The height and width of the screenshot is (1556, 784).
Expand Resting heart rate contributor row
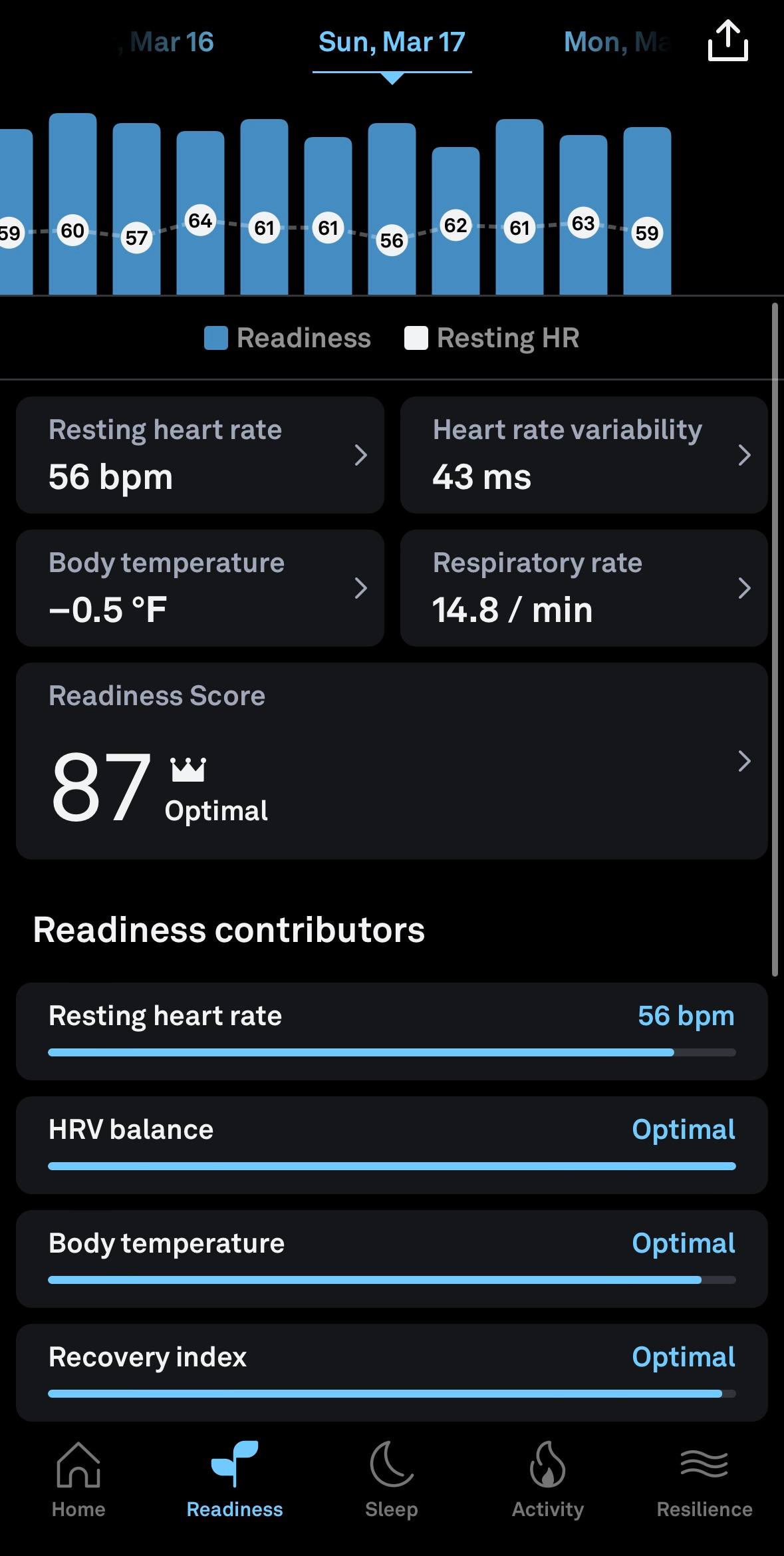click(392, 1030)
